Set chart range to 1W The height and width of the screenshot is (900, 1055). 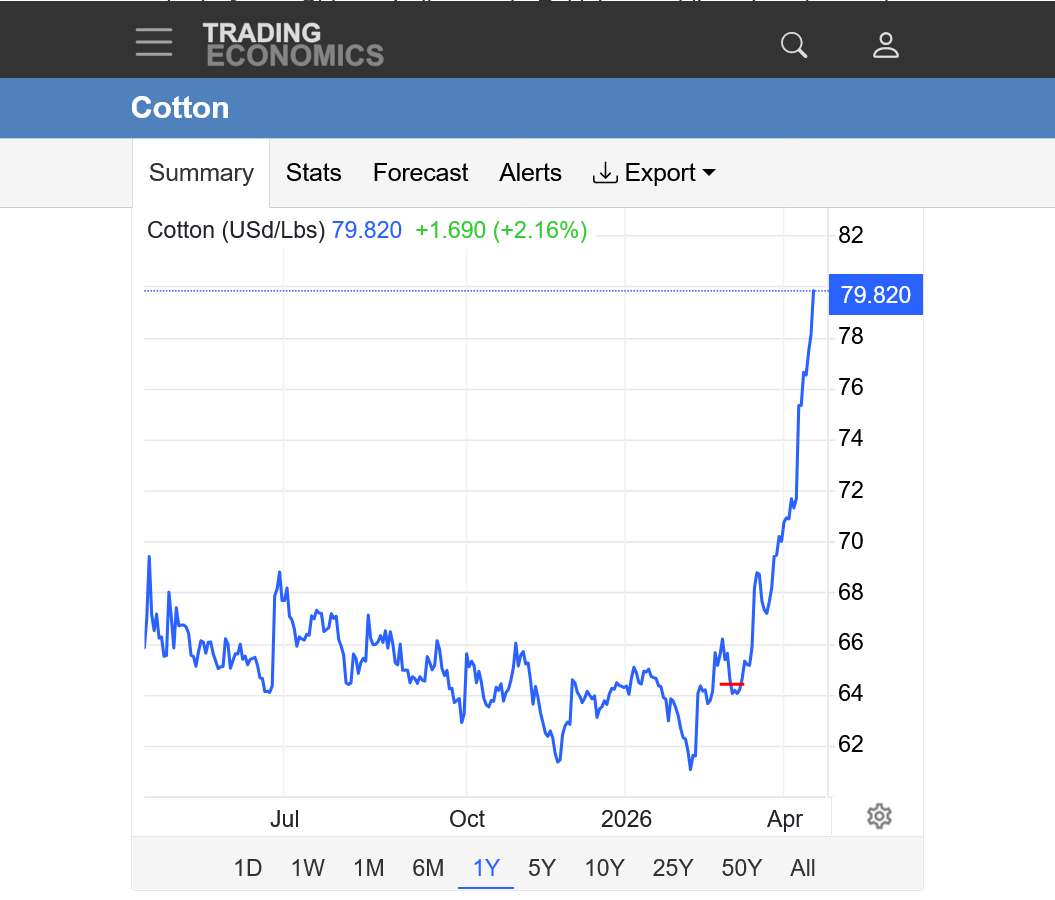(307, 868)
